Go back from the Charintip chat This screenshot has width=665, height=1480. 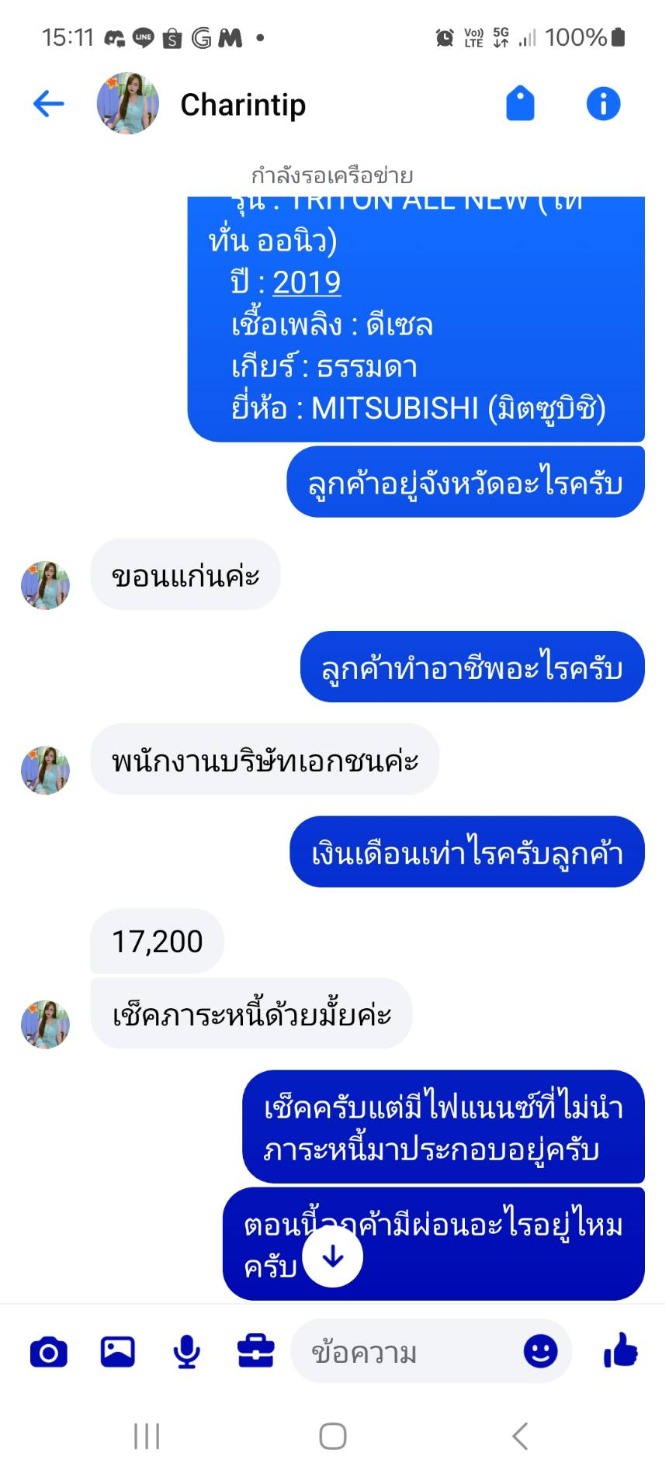click(x=48, y=104)
